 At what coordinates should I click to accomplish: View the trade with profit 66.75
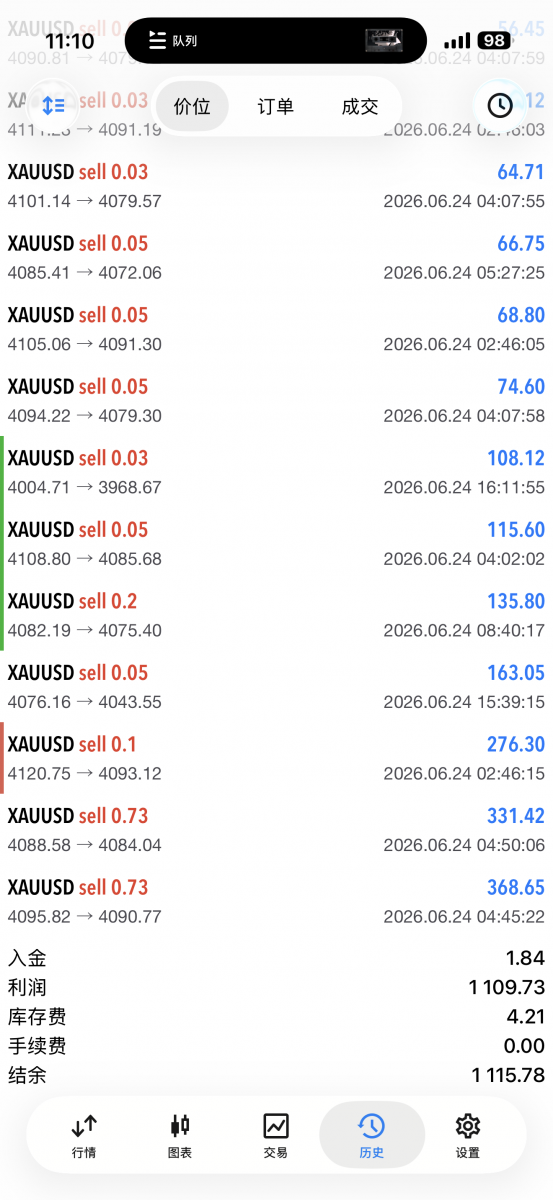(x=276, y=257)
